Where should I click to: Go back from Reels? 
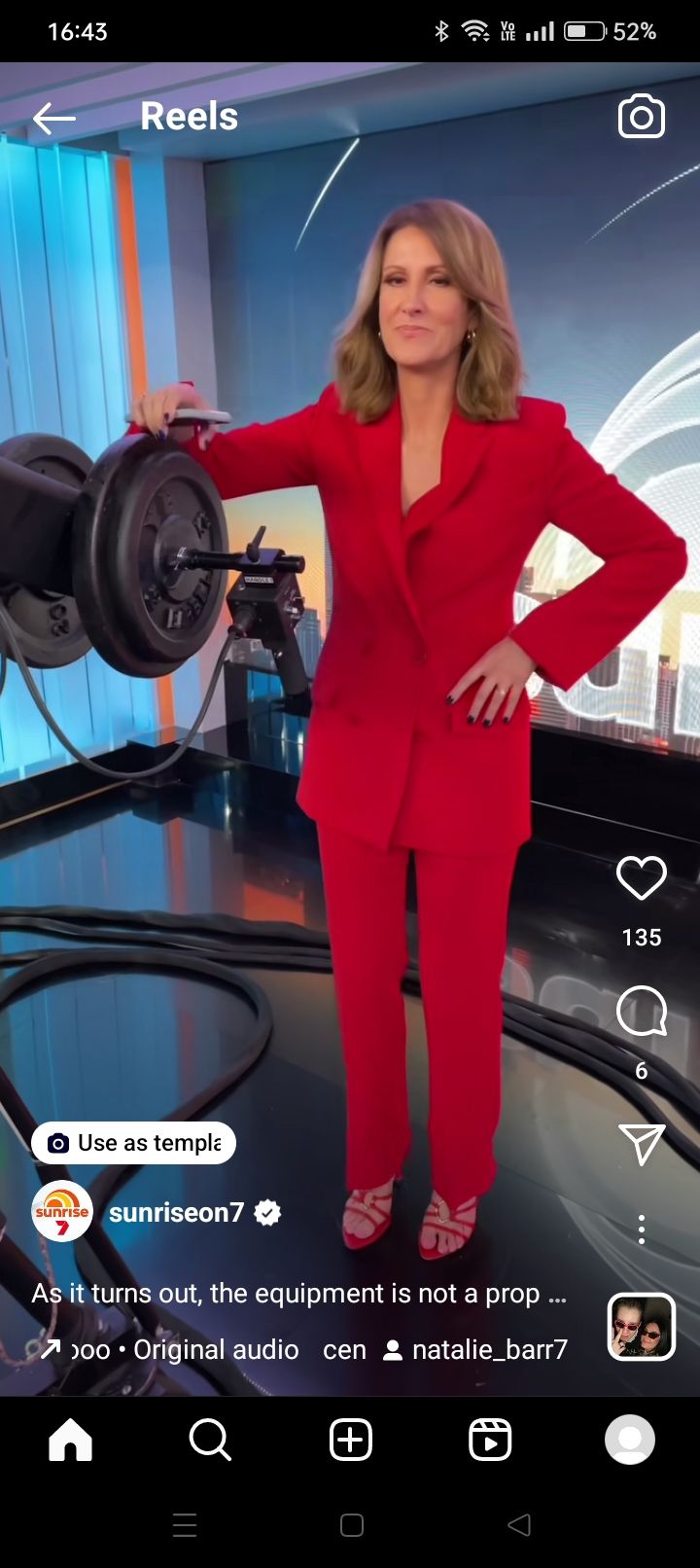click(x=54, y=119)
